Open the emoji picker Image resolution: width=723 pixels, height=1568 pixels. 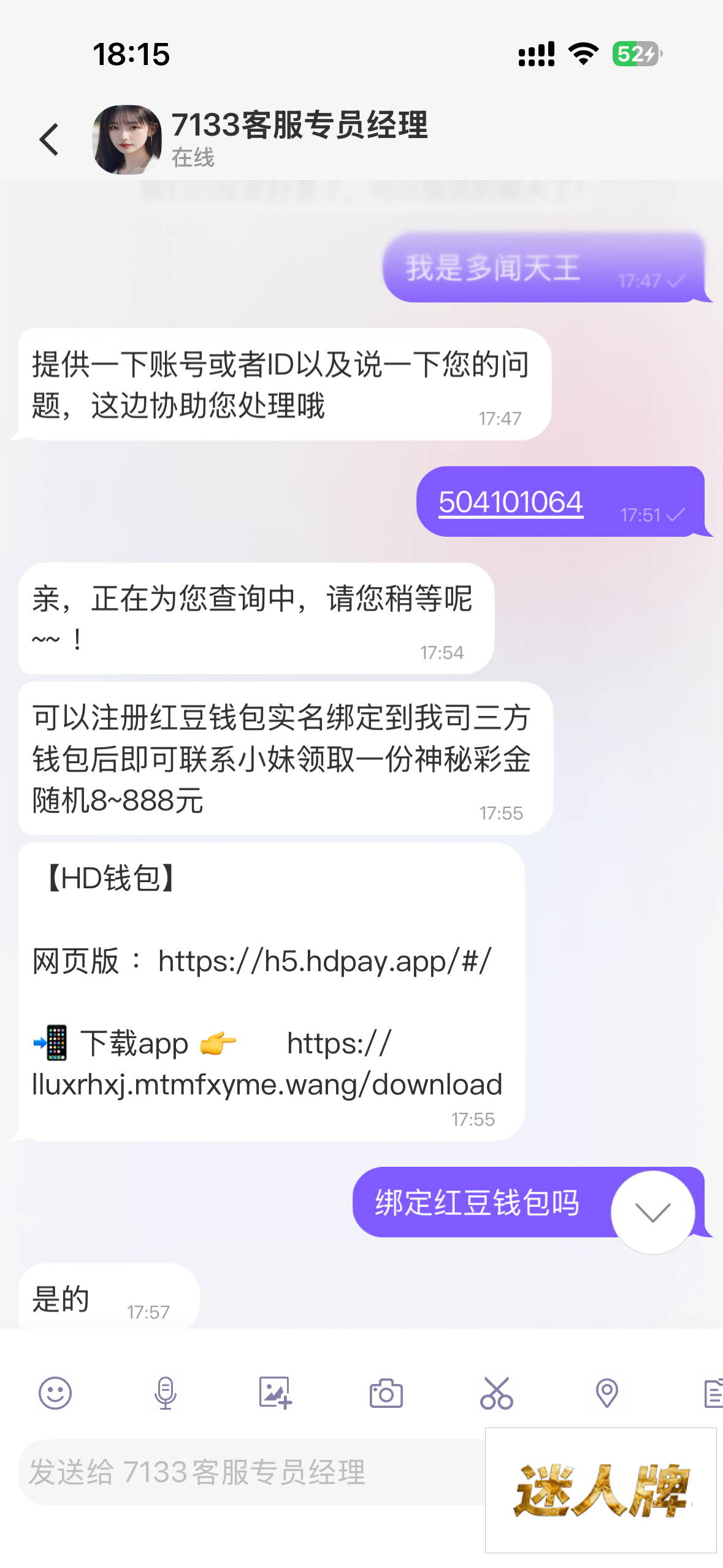click(55, 1393)
